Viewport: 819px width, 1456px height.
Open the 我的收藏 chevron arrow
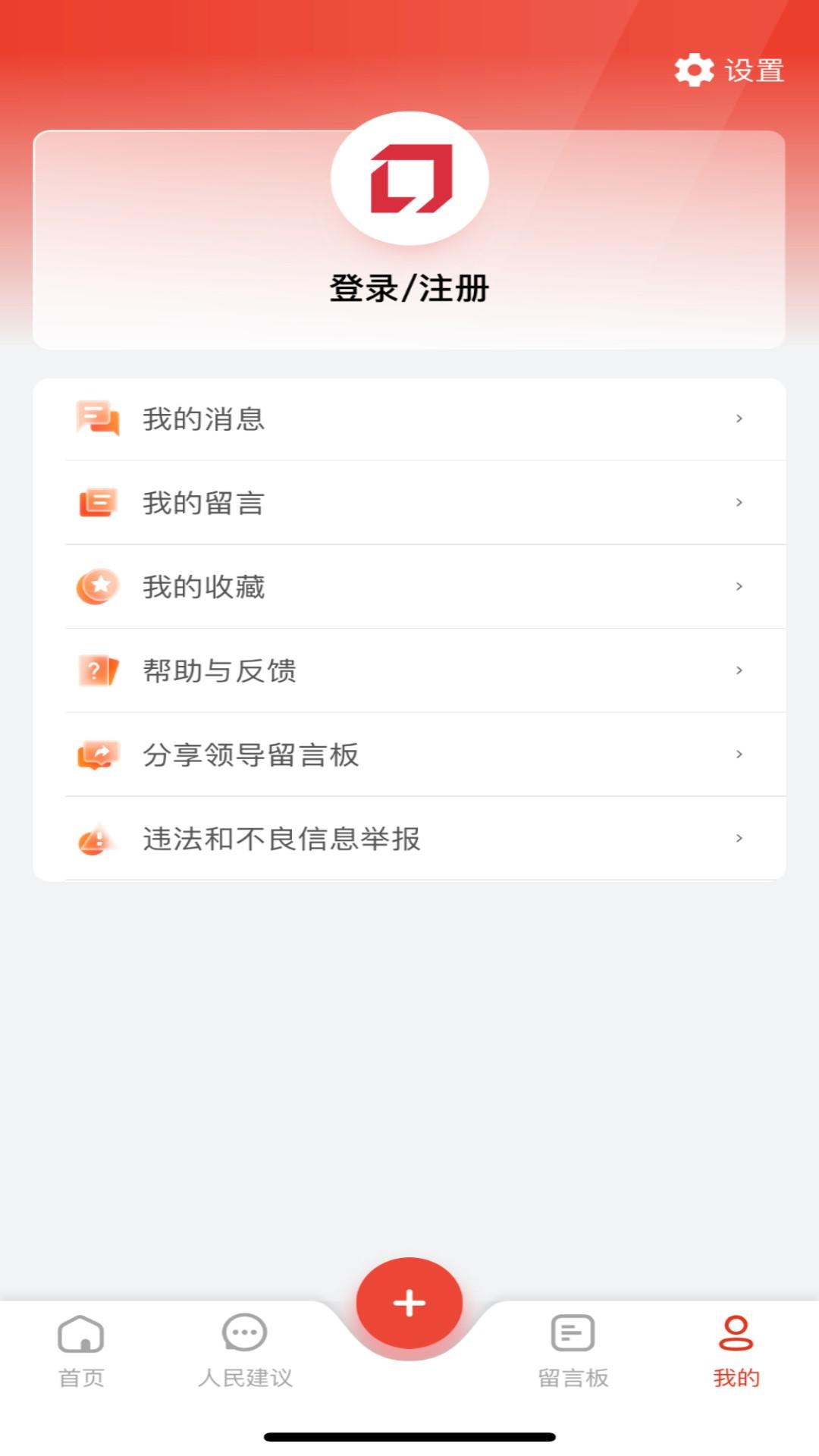739,587
